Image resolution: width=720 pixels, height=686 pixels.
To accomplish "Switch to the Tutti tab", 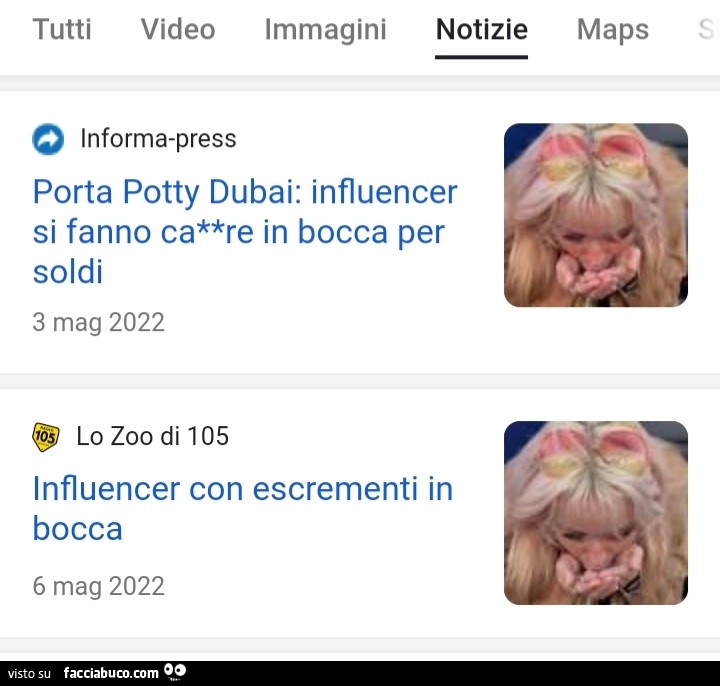I will (x=62, y=30).
